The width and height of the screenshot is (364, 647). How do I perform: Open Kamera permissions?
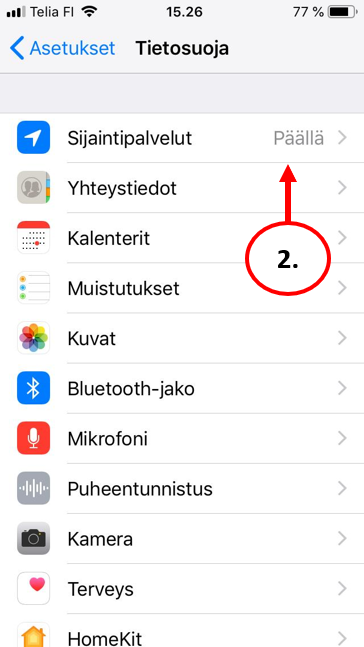pos(182,539)
